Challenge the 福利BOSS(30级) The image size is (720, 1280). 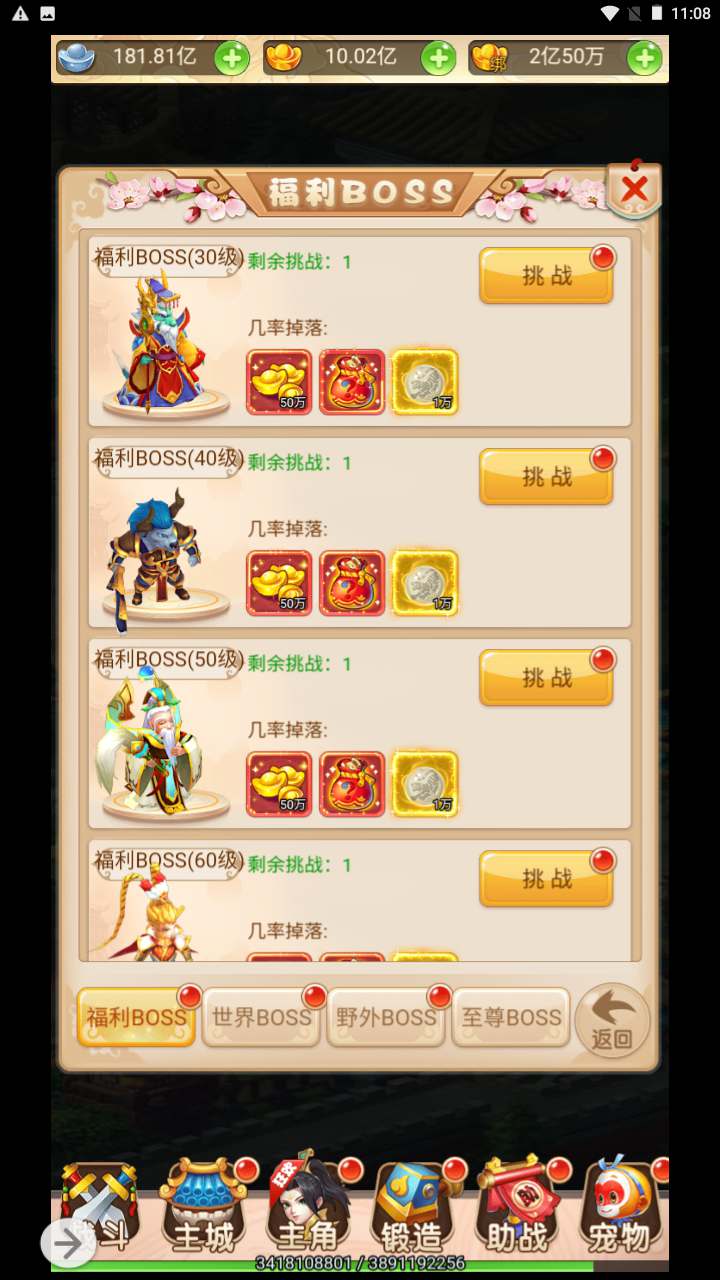tap(546, 276)
